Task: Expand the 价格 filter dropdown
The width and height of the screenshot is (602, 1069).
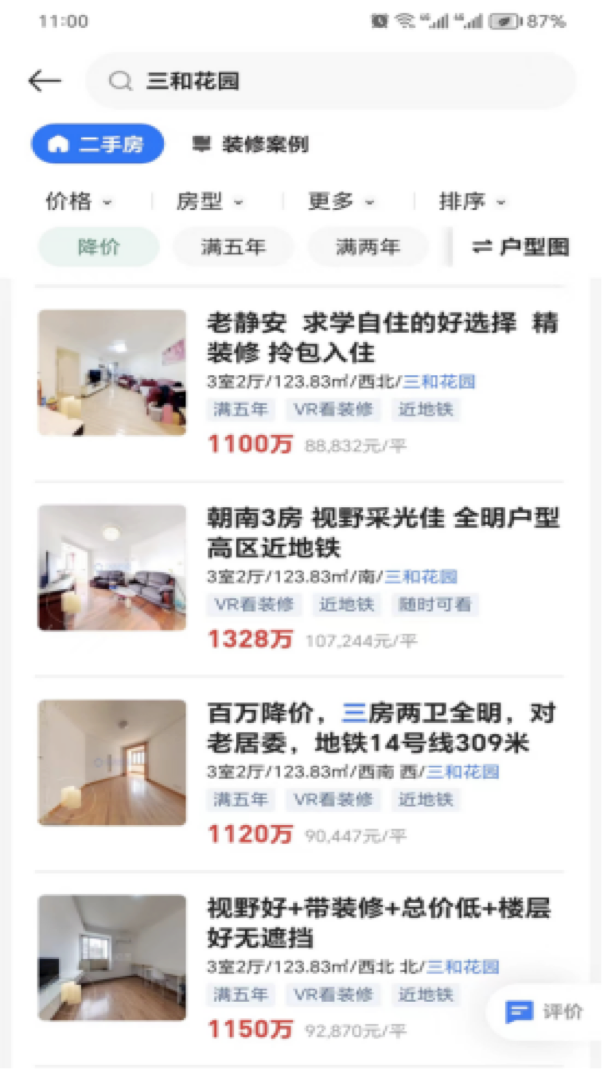Action: (79, 201)
